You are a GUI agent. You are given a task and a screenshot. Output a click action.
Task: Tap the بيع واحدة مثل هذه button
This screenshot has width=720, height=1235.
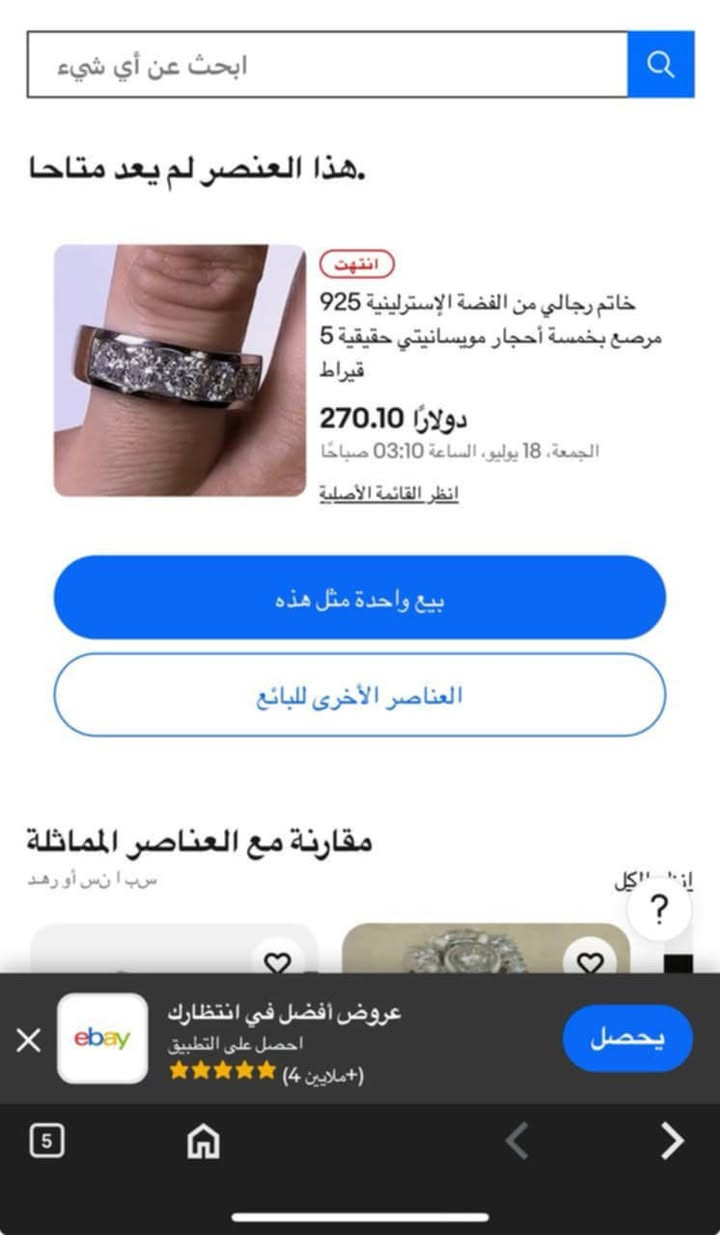tap(360, 597)
